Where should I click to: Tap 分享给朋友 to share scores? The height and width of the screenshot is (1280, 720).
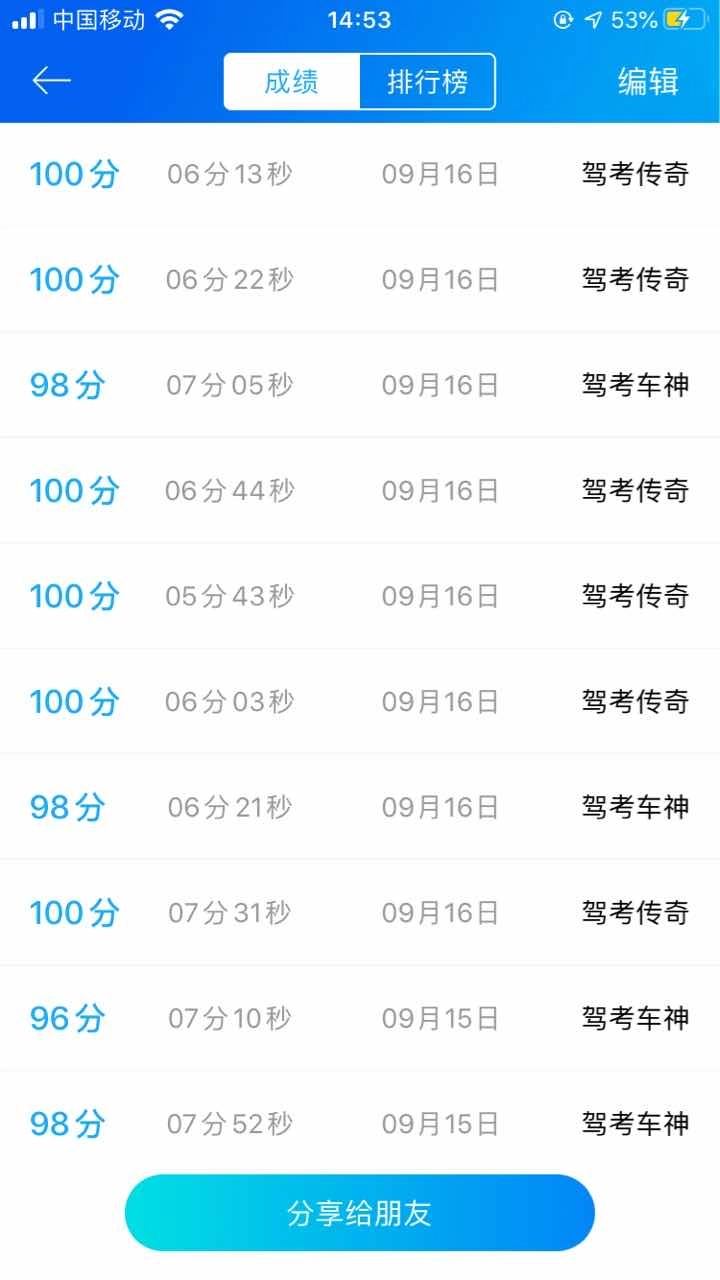pos(360,1213)
